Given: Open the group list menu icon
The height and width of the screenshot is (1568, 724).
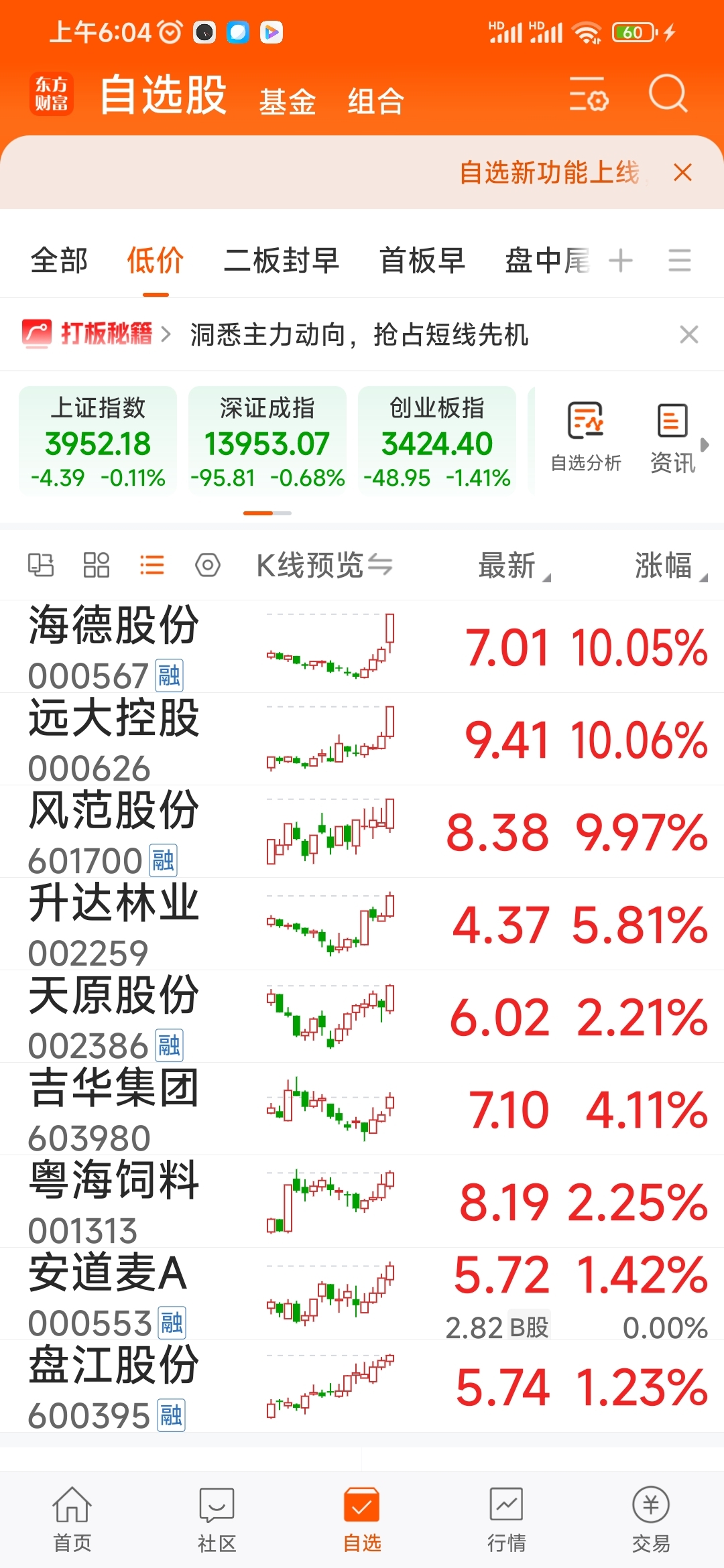Looking at the screenshot, I should (679, 260).
